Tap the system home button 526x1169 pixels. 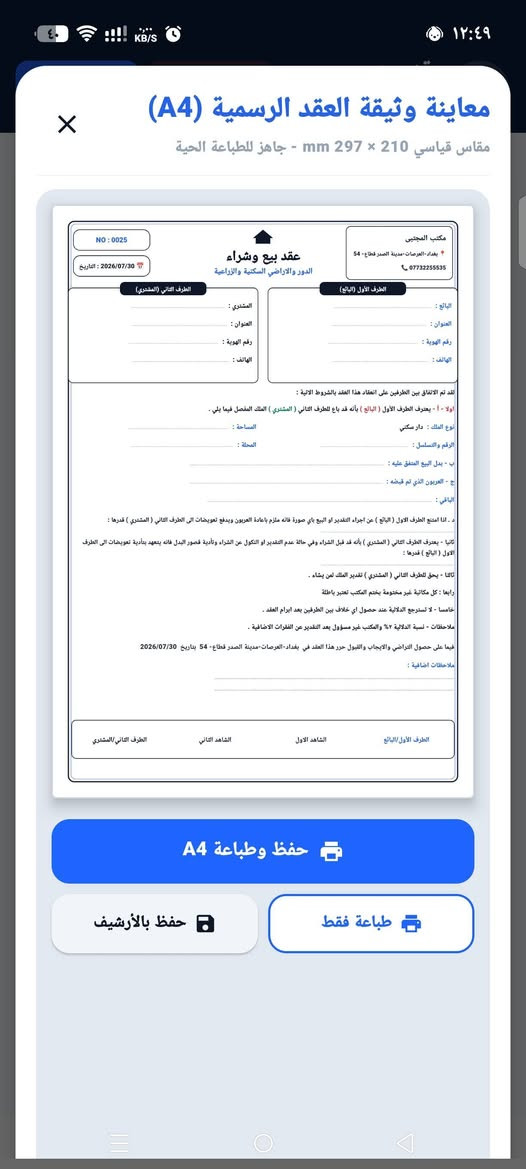[263, 1142]
